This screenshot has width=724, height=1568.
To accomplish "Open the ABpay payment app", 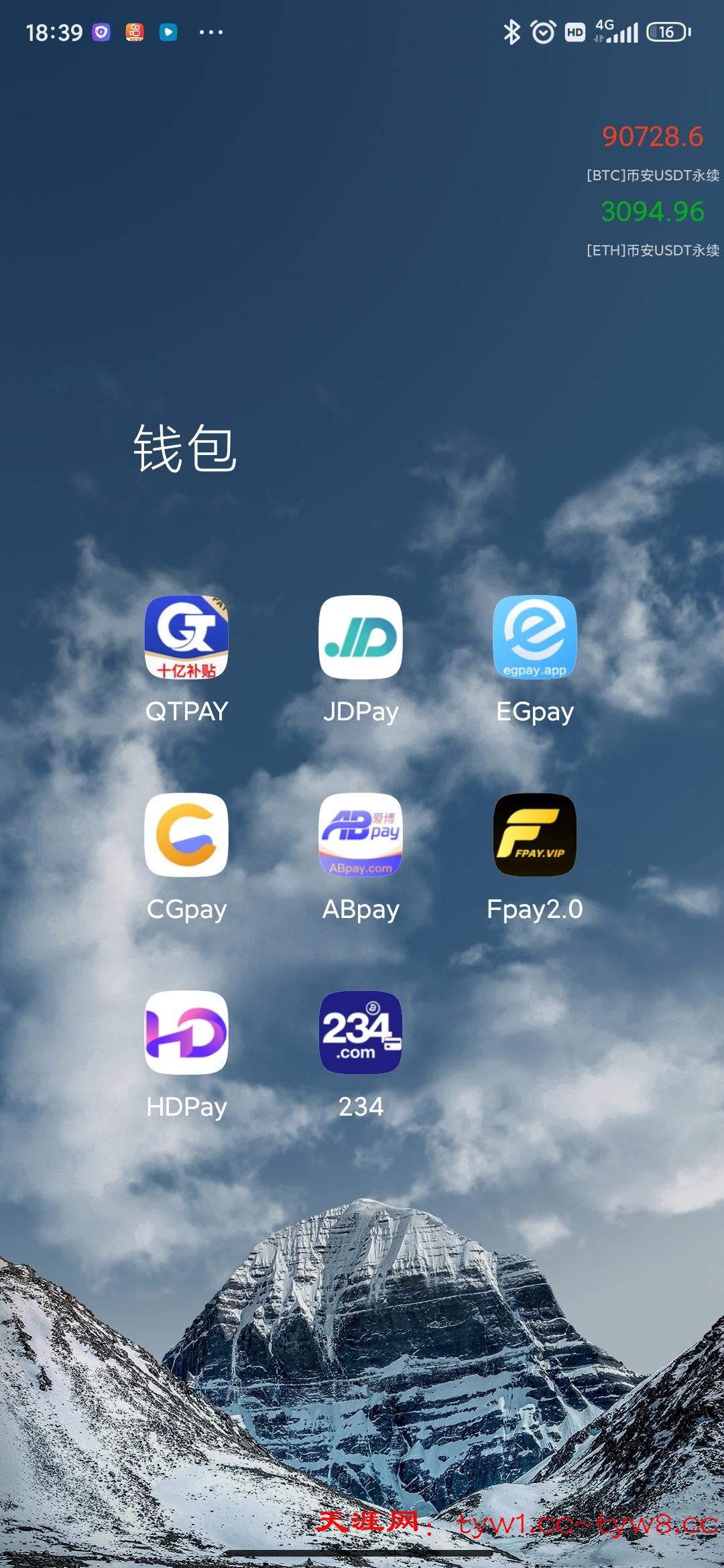I will pyautogui.click(x=361, y=836).
